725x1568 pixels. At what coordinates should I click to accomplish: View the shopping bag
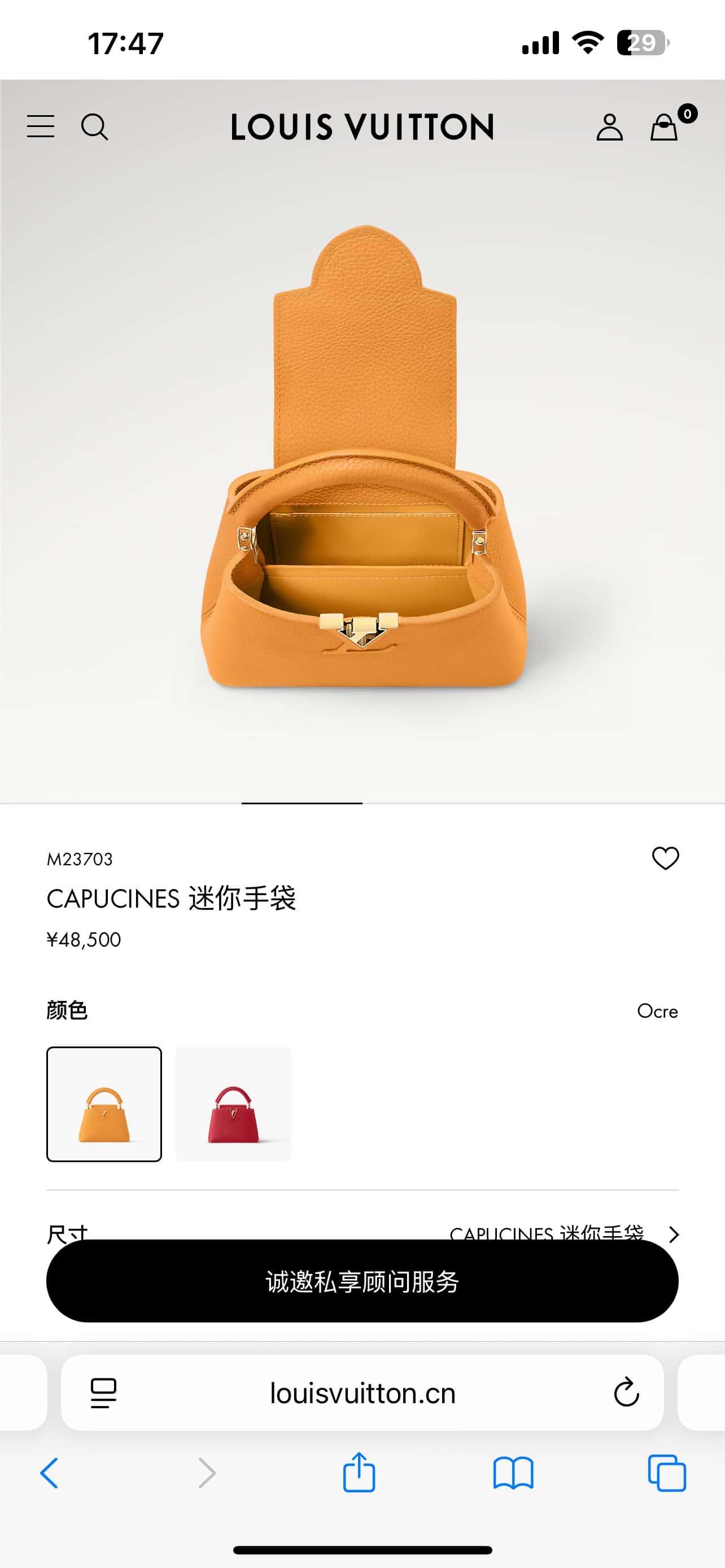point(664,127)
